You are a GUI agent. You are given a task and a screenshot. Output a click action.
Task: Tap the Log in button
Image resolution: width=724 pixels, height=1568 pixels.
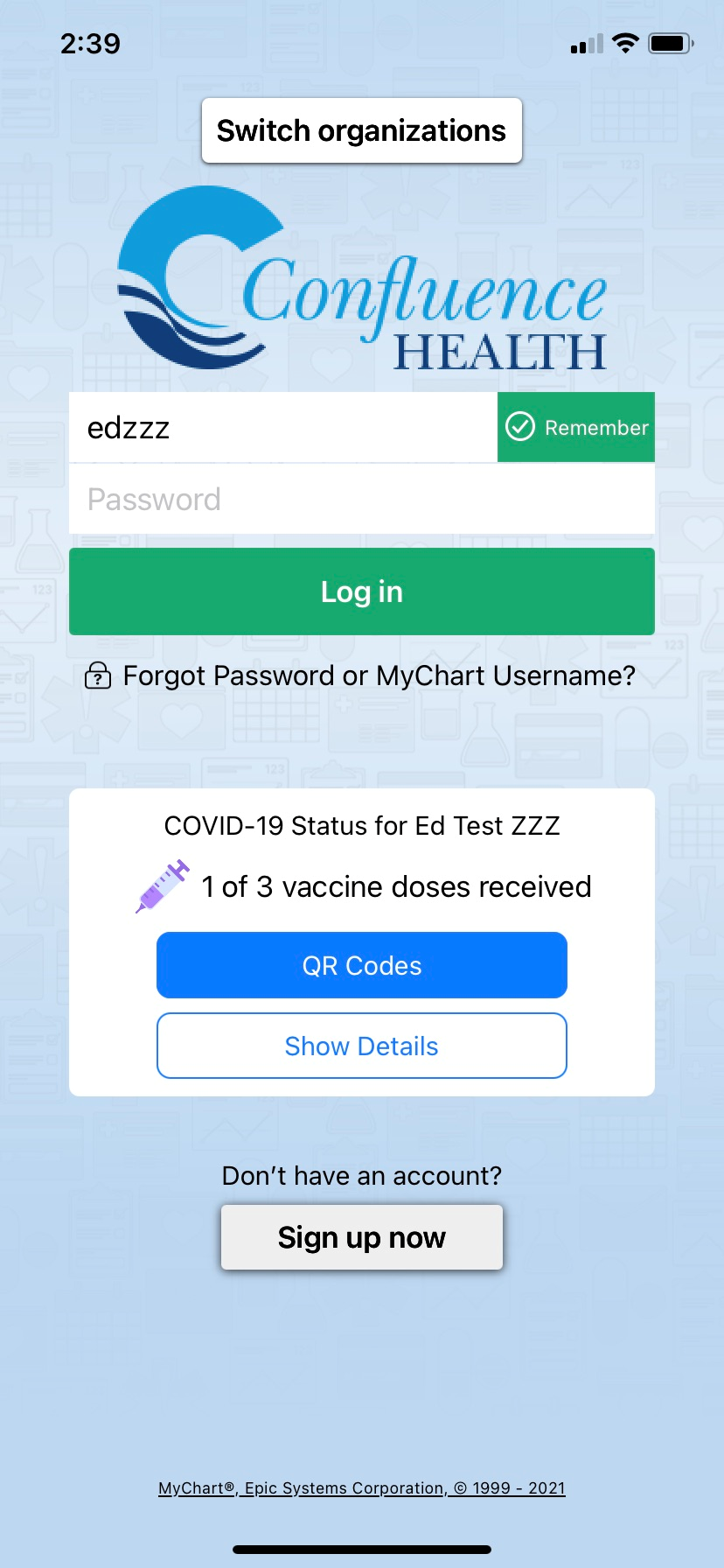362,591
